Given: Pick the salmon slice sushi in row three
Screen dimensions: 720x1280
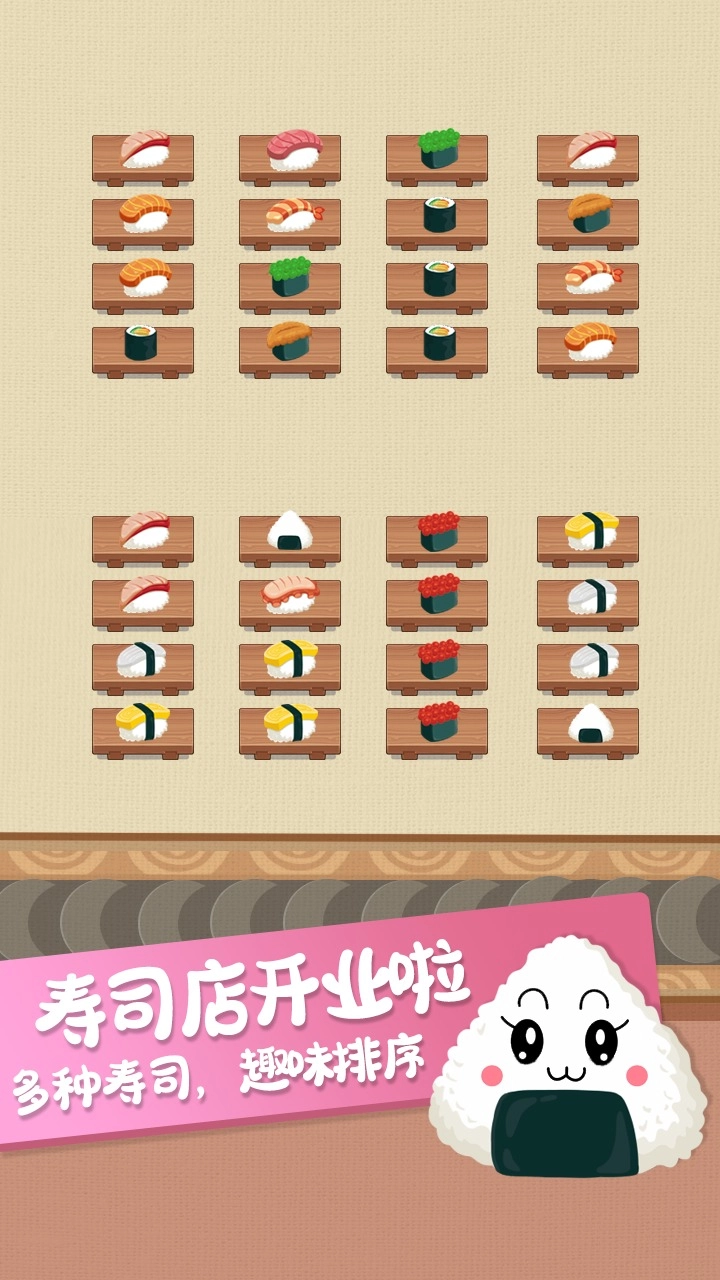Looking at the screenshot, I should click(x=145, y=278).
